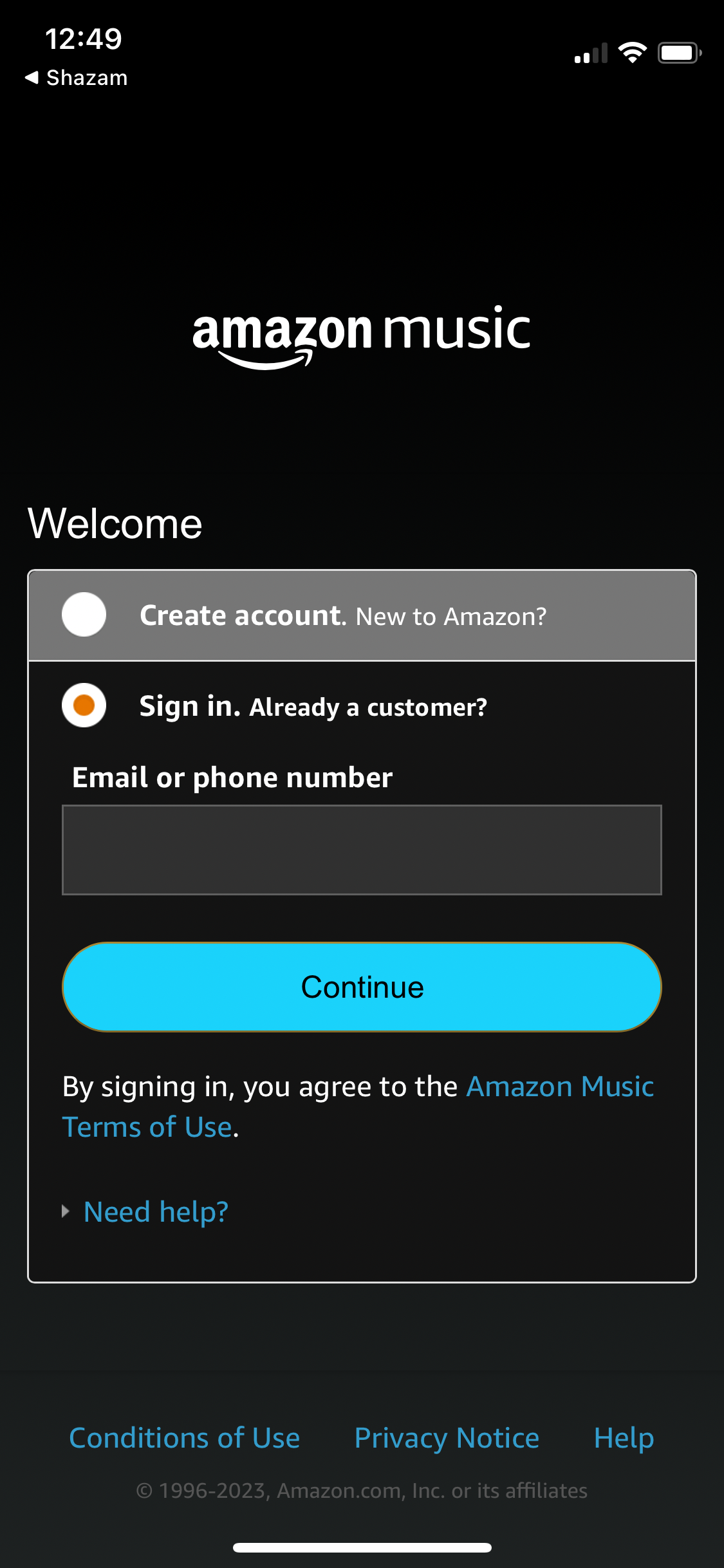Tap the Already a customer? label
The image size is (724, 1568).
[x=369, y=705]
